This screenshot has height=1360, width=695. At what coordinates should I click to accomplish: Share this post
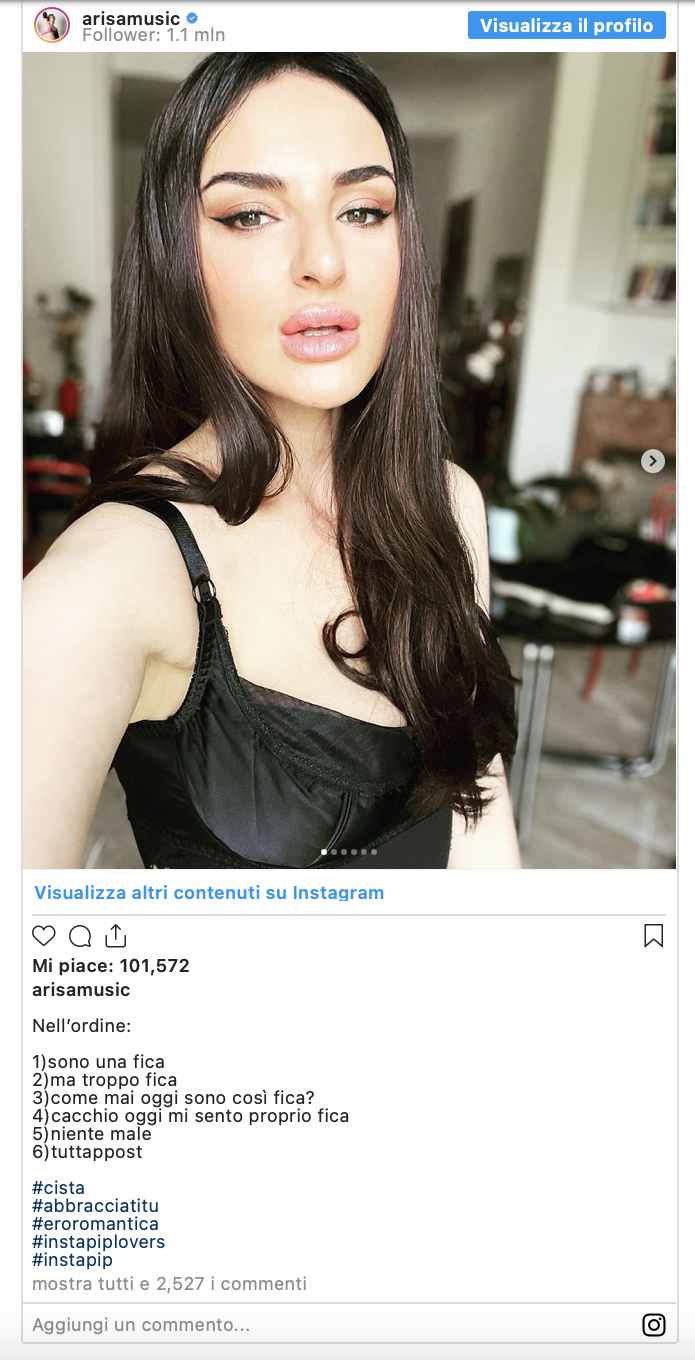[116, 936]
